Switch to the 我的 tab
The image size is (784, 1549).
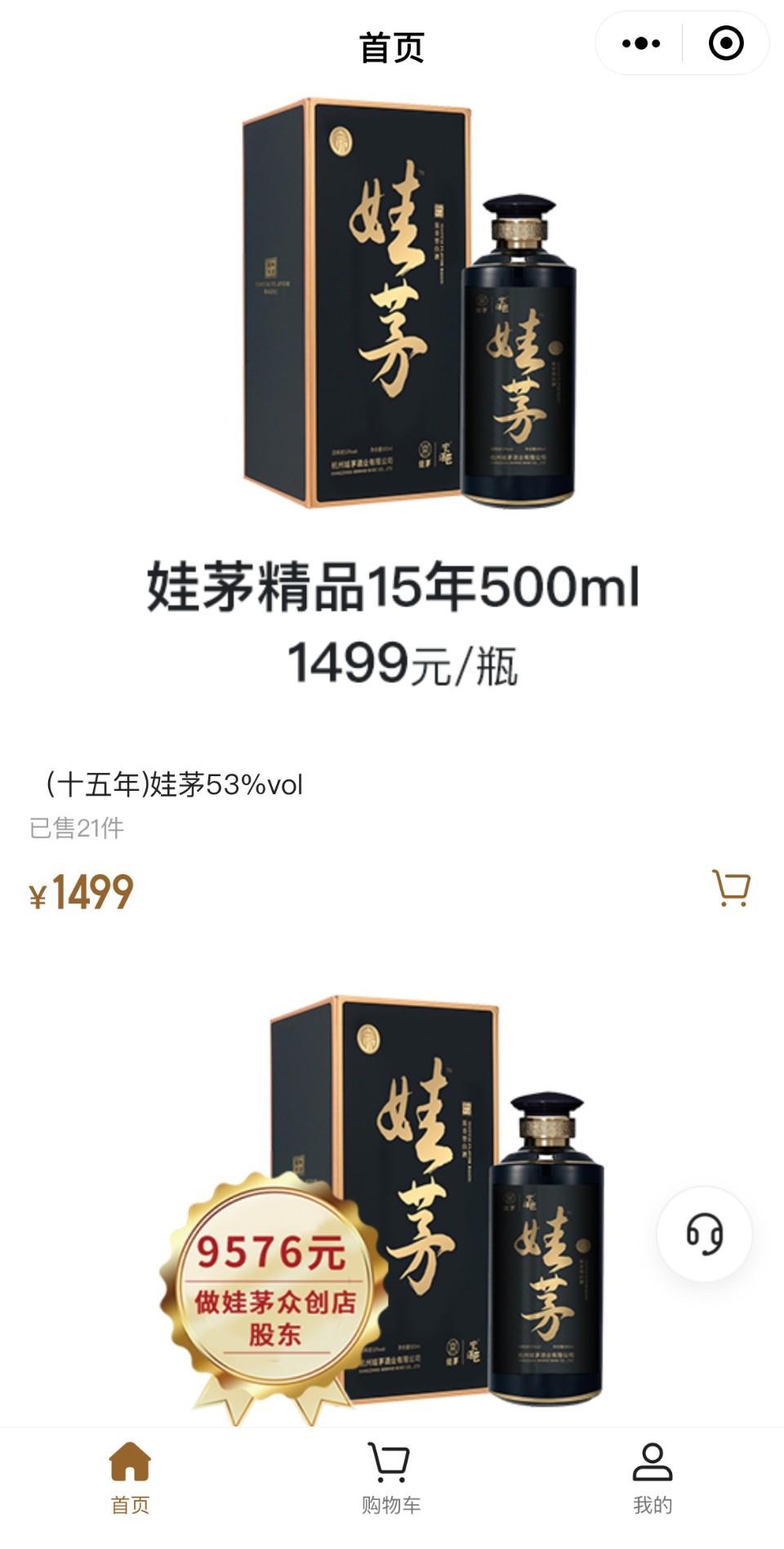pos(652,1479)
